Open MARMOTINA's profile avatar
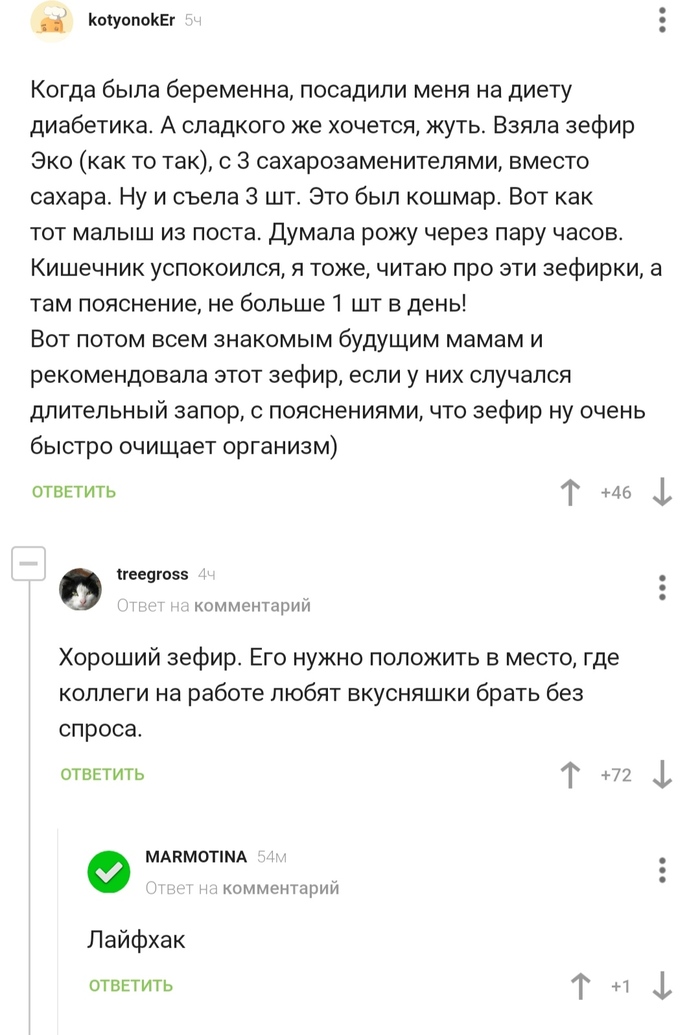Image resolution: width=700 pixels, height=1035 pixels. coord(109,872)
